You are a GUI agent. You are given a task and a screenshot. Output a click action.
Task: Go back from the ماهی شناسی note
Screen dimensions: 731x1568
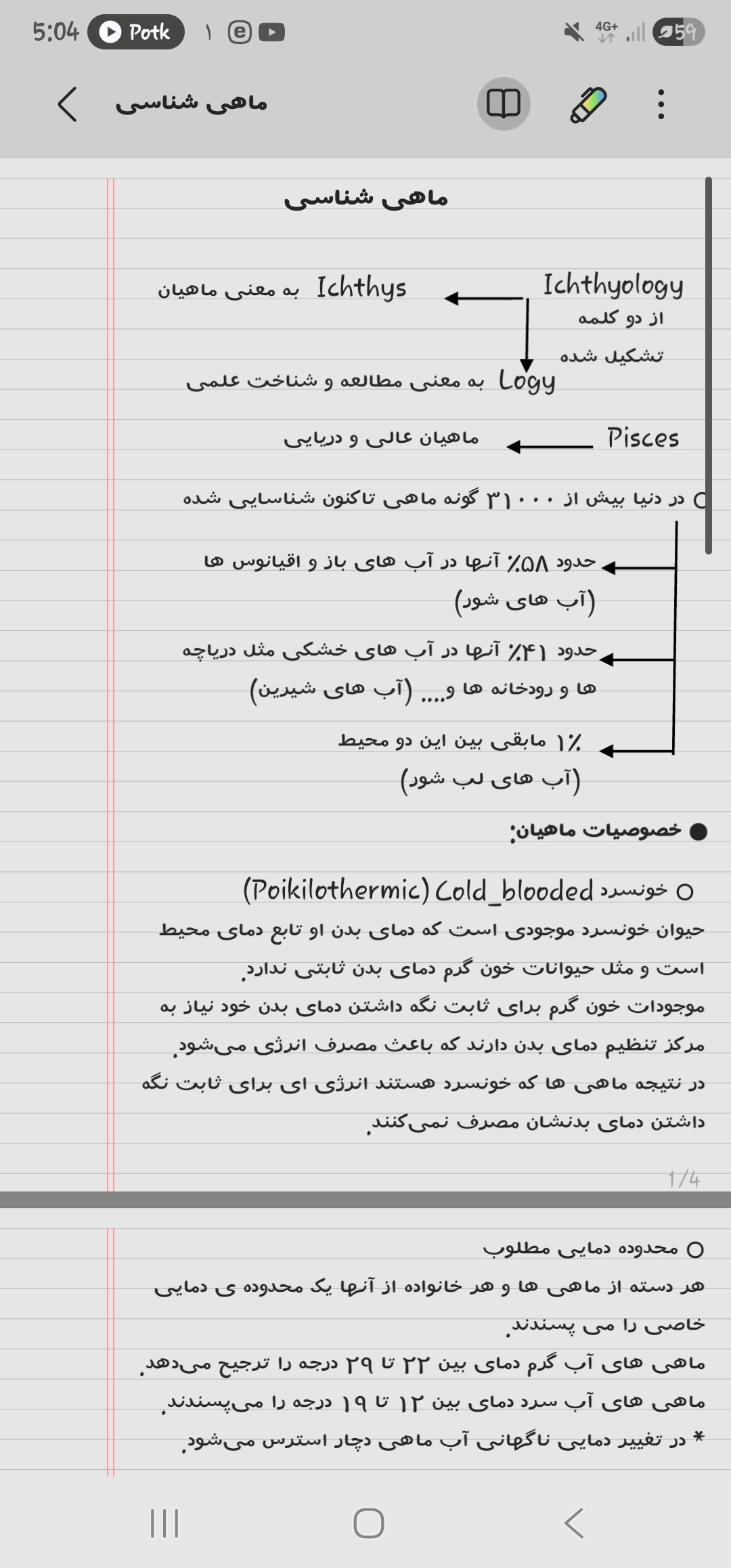click(68, 104)
